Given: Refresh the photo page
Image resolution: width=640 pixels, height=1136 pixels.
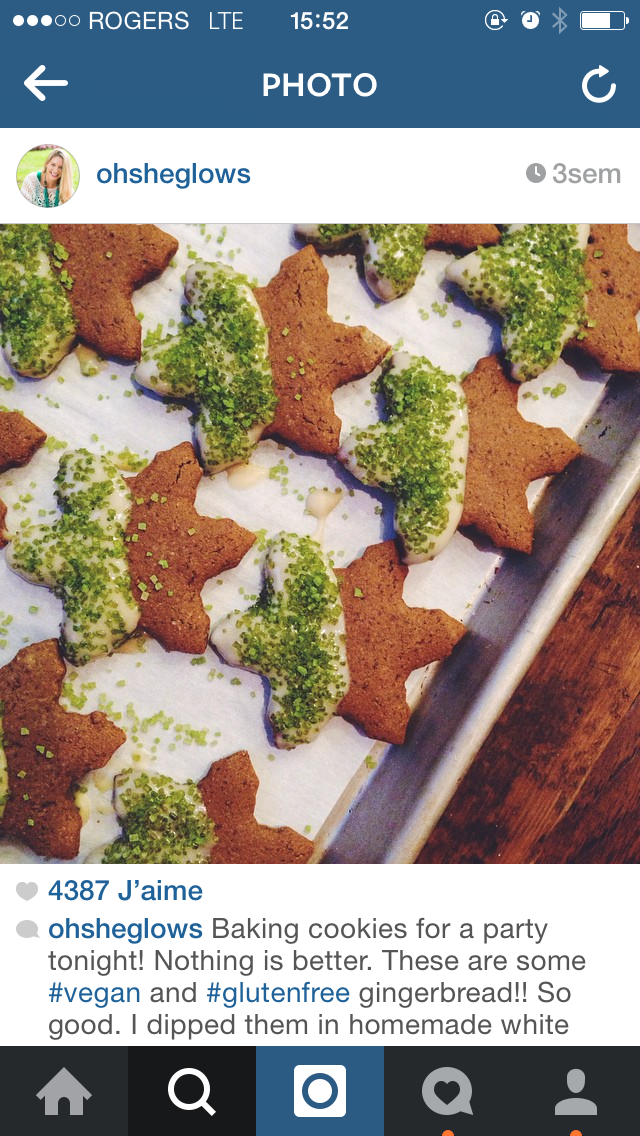Looking at the screenshot, I should (598, 86).
